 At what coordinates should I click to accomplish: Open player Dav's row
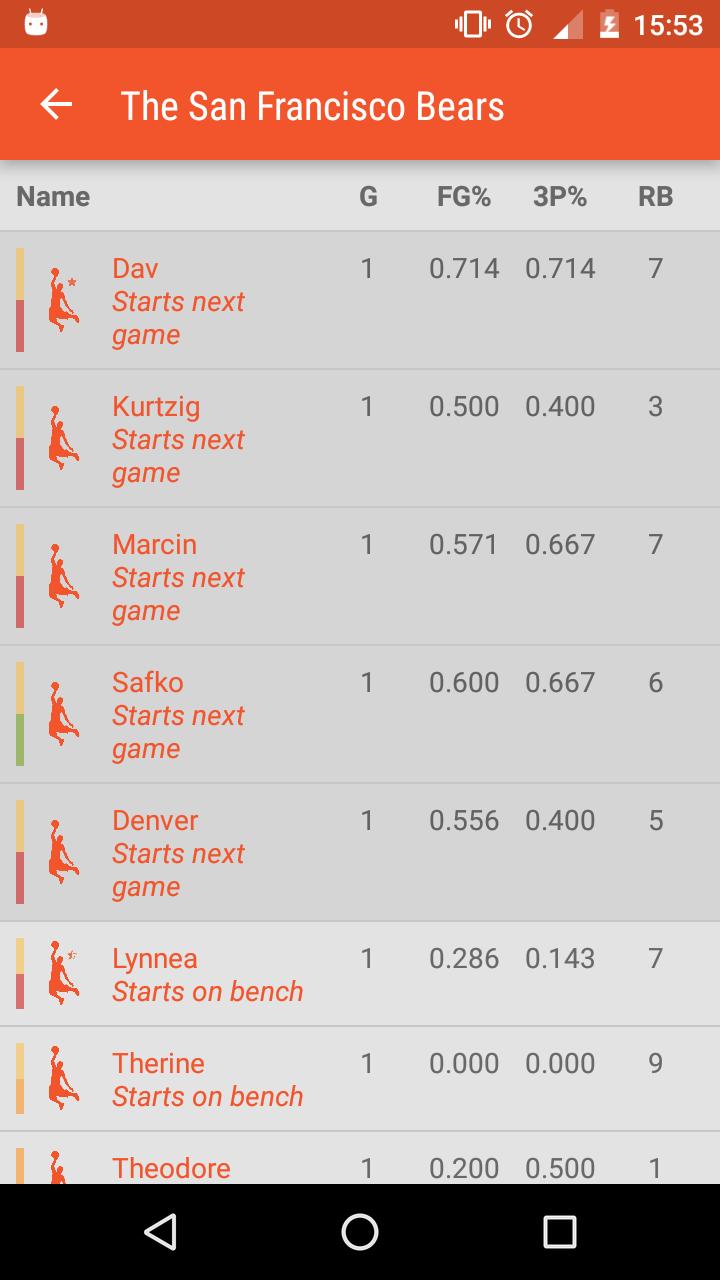[x=360, y=300]
